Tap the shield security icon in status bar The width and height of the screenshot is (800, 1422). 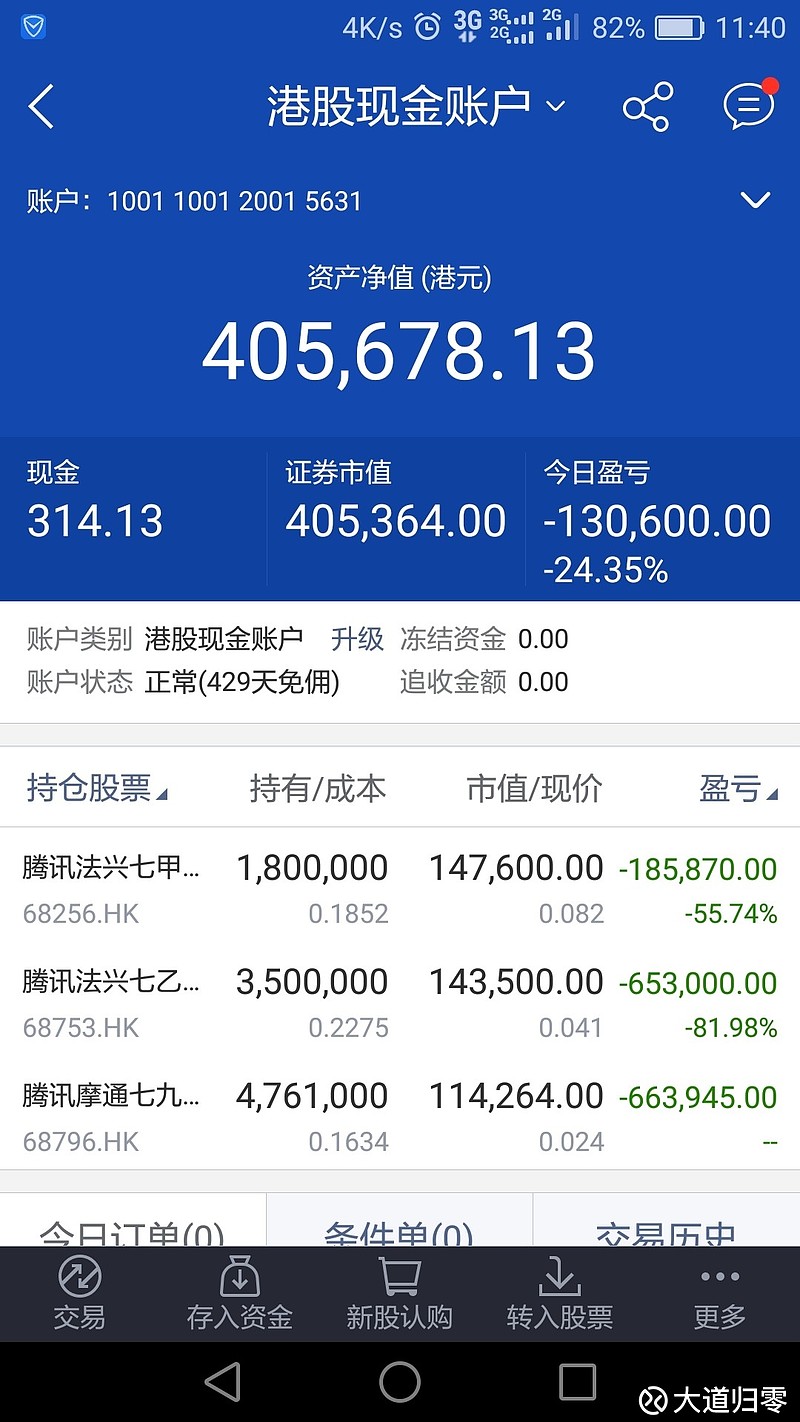[33, 27]
